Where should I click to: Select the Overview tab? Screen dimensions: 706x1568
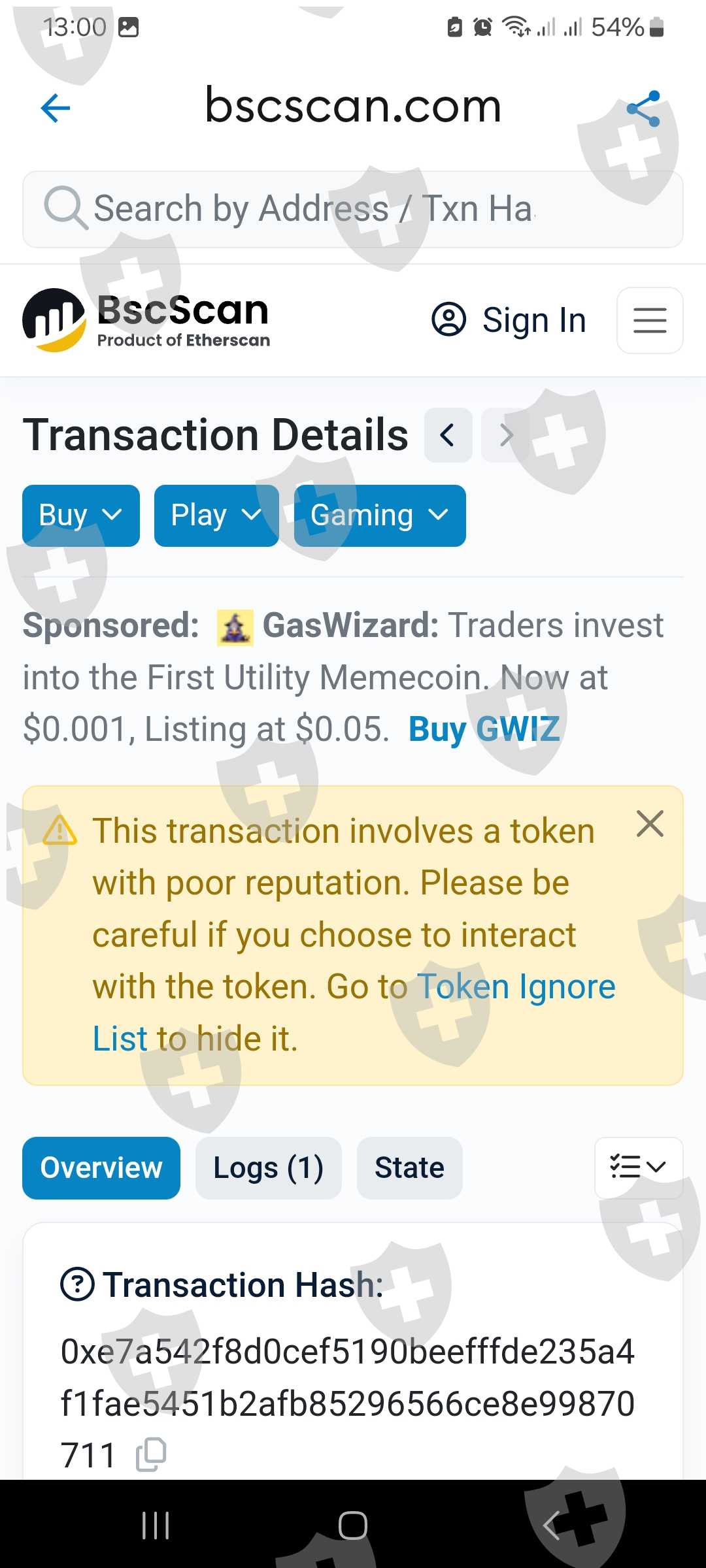click(x=101, y=1168)
